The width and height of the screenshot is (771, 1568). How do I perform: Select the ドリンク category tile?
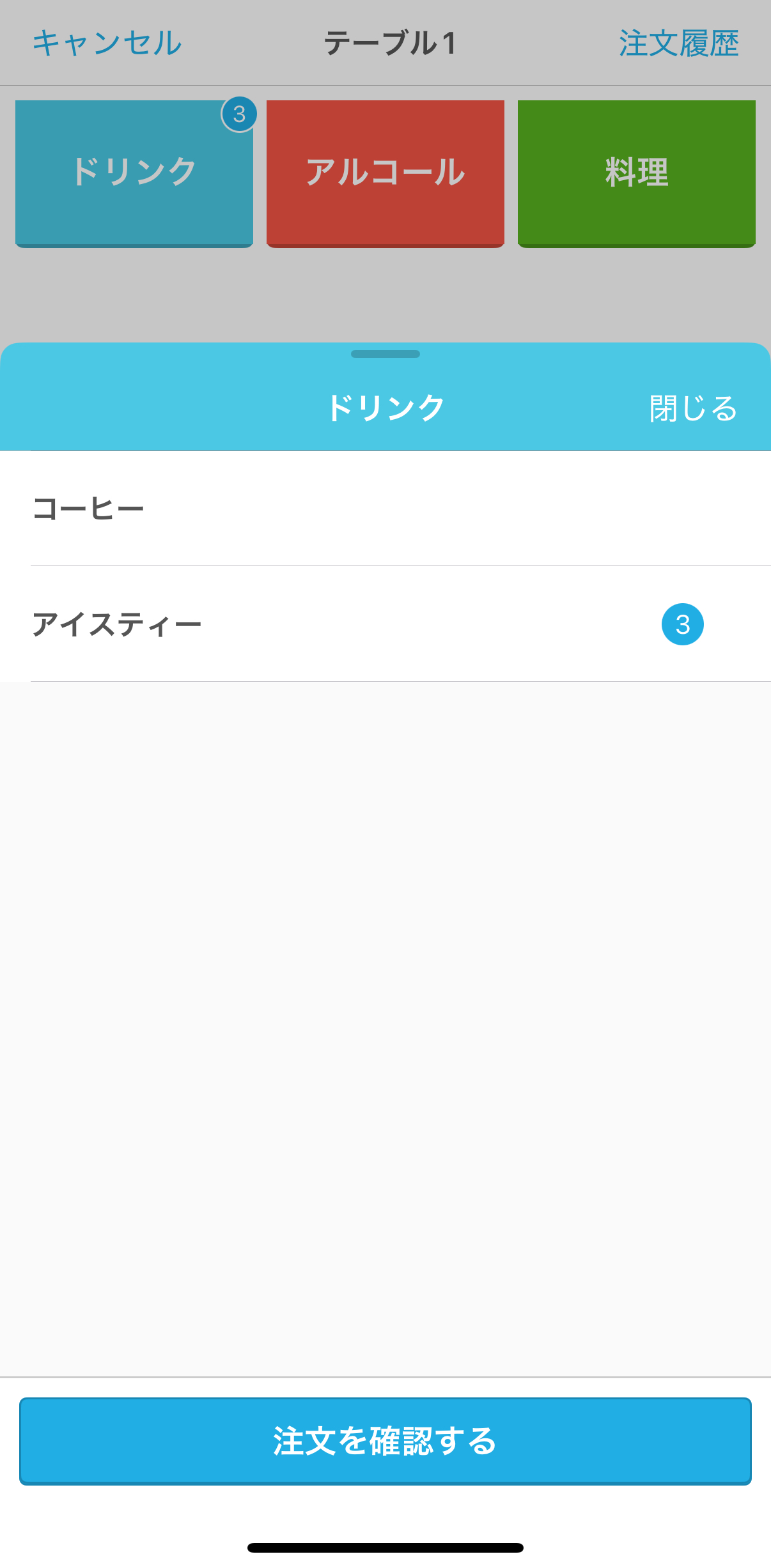(134, 171)
